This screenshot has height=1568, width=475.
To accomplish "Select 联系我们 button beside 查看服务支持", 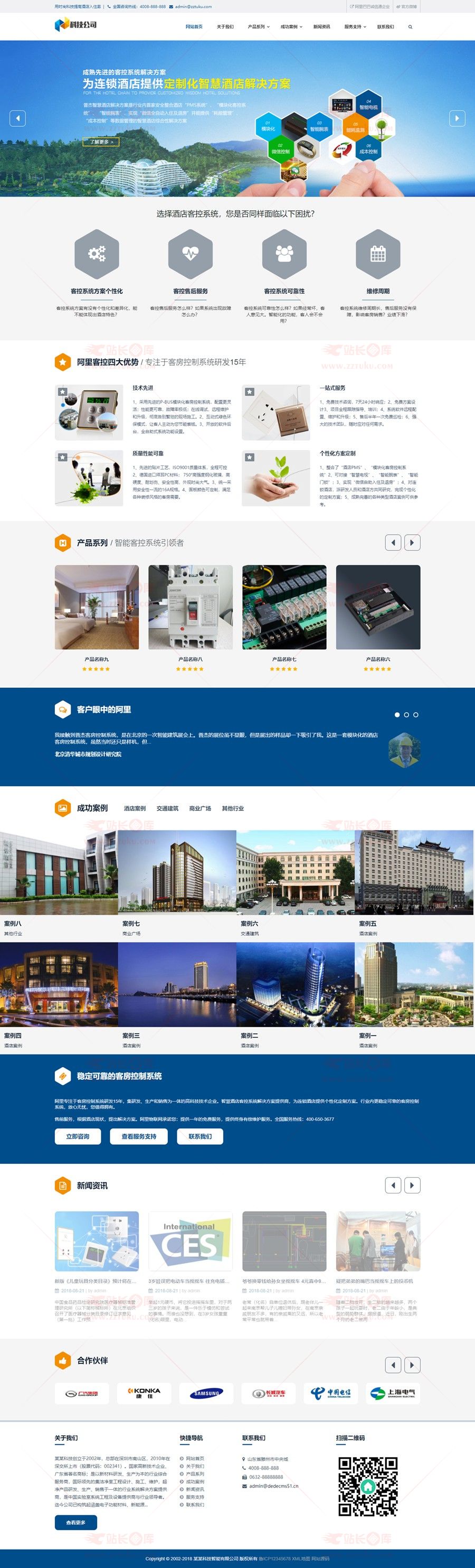I will pyautogui.click(x=200, y=1136).
